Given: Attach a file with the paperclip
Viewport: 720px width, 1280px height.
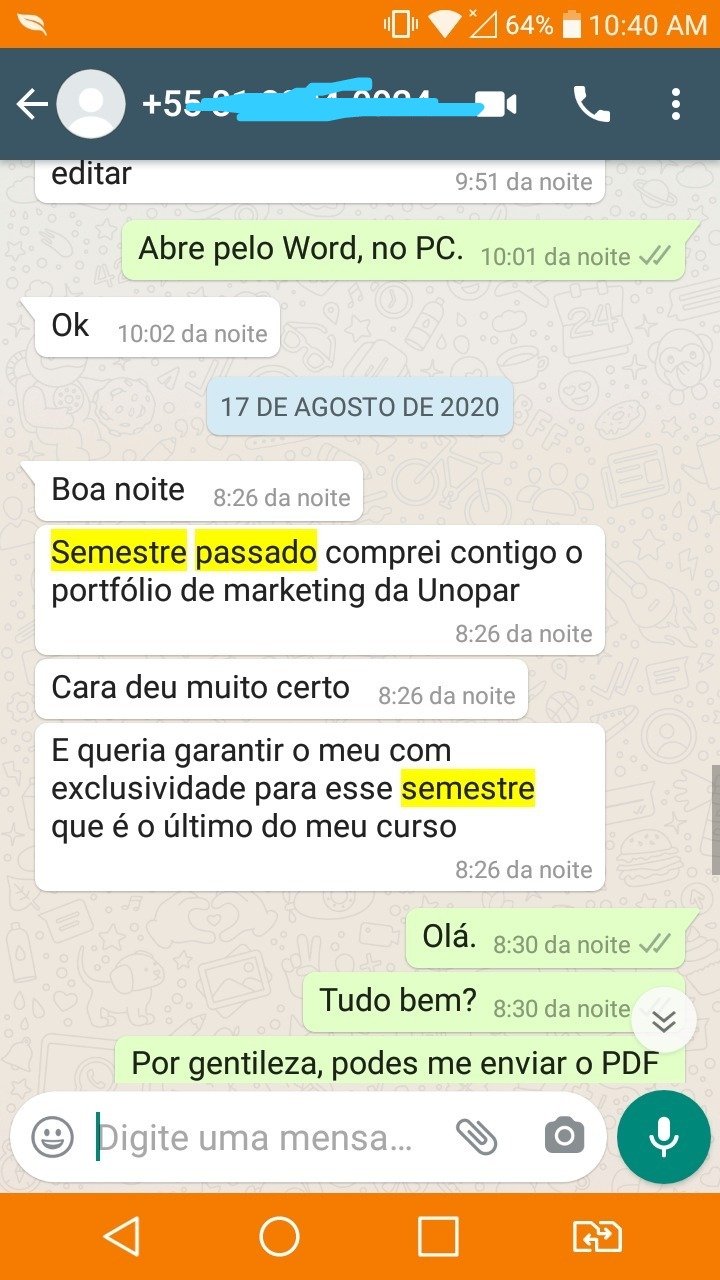Looking at the screenshot, I should tap(477, 1137).
